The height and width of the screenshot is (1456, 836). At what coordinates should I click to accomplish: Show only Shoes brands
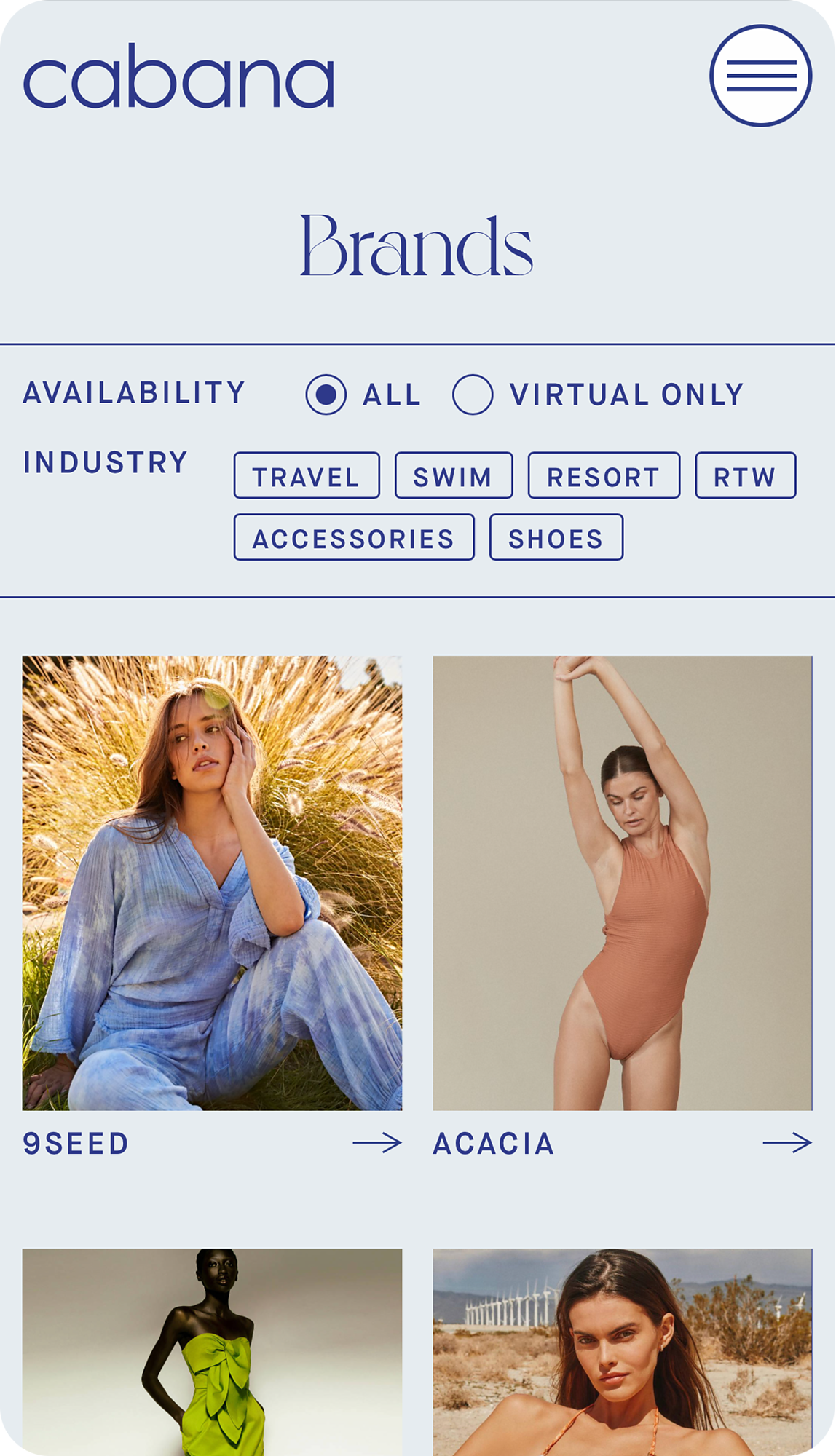556,538
